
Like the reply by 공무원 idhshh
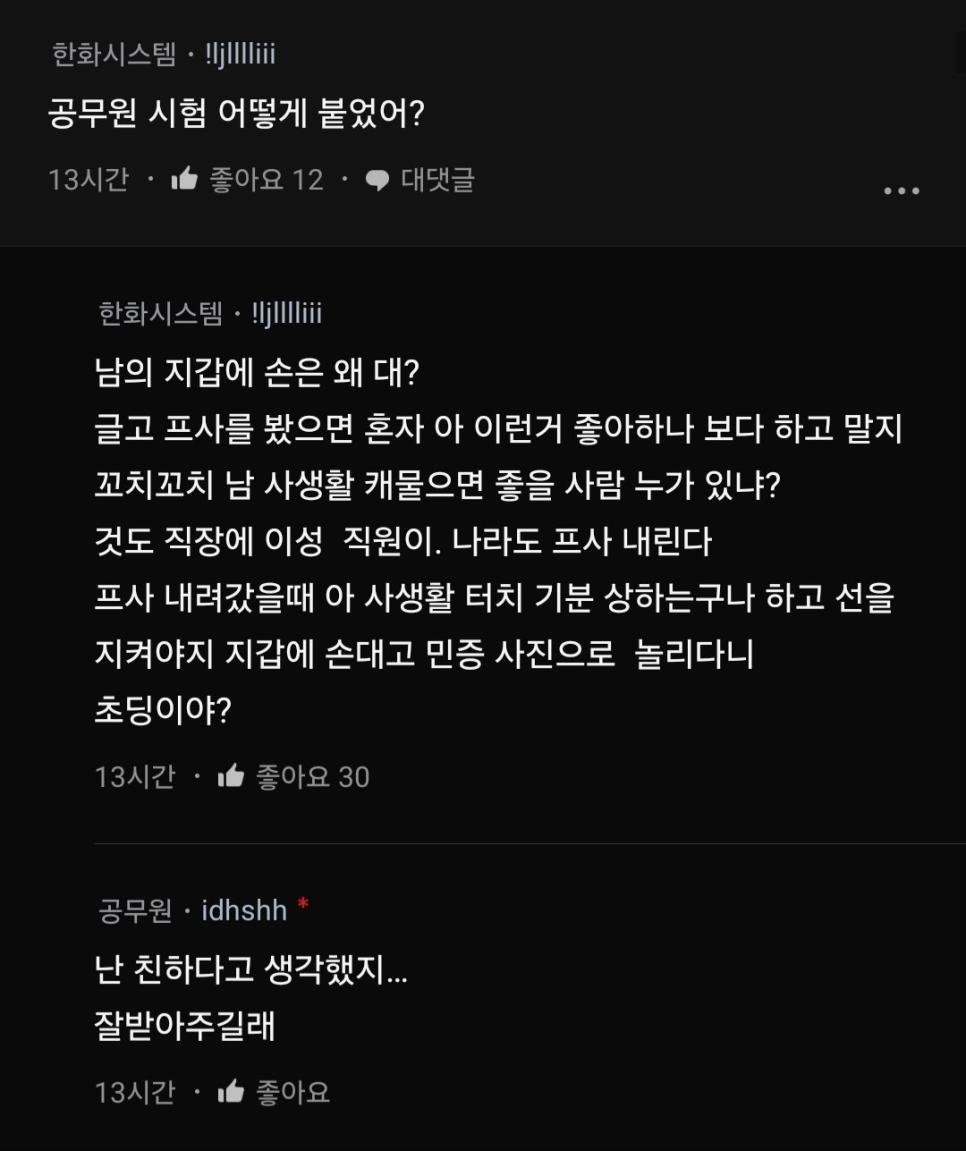pos(232,1091)
